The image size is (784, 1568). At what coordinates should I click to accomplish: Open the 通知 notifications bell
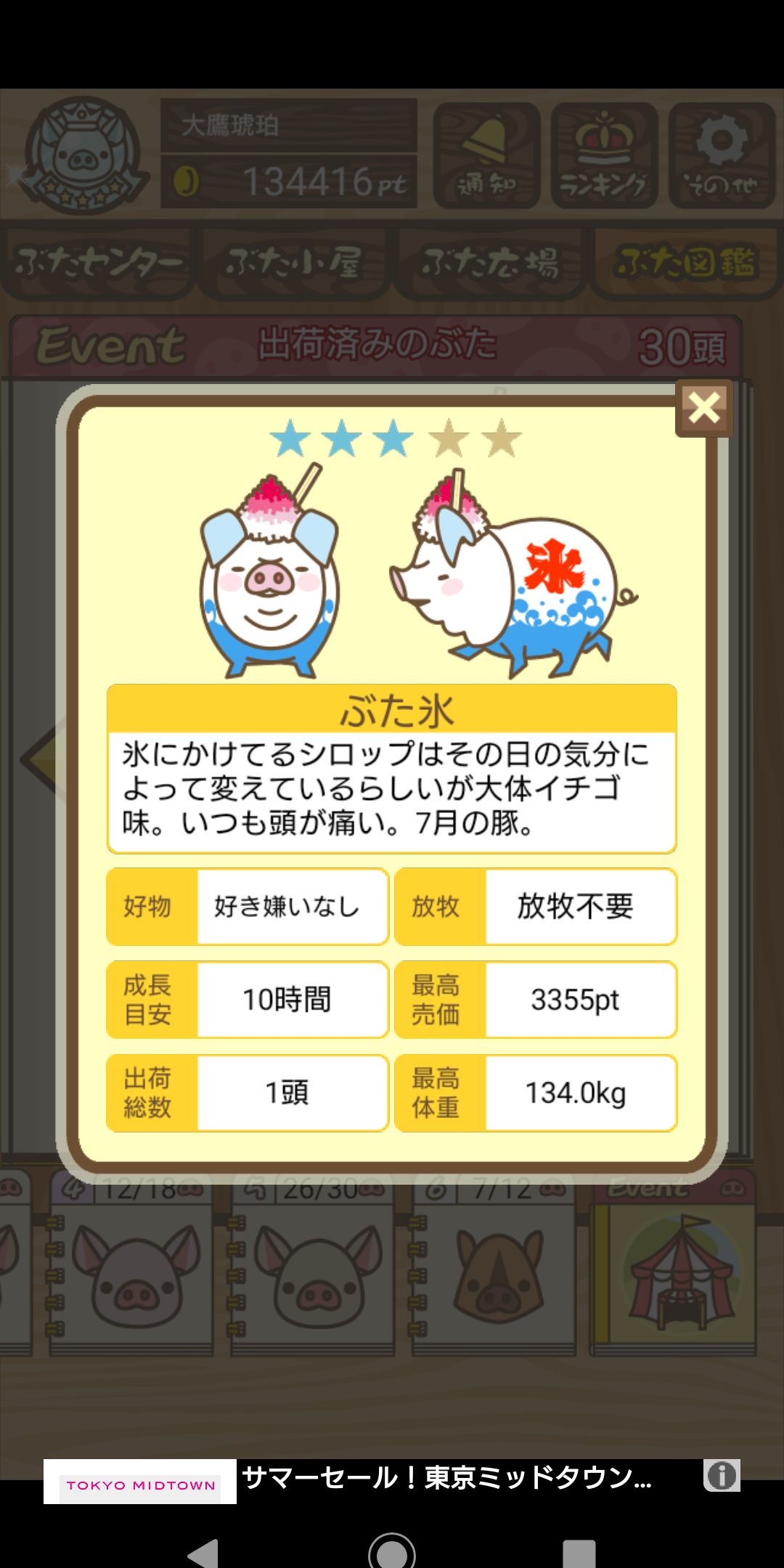click(487, 155)
